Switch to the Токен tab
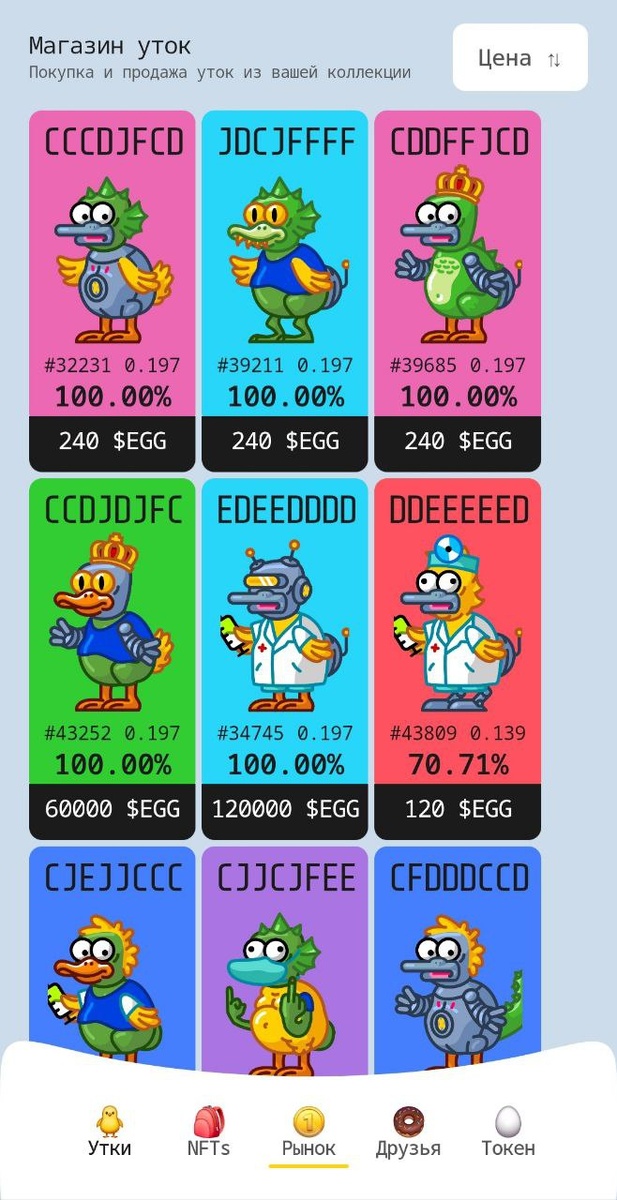Screen dimensions: 617x1200 508,1133
